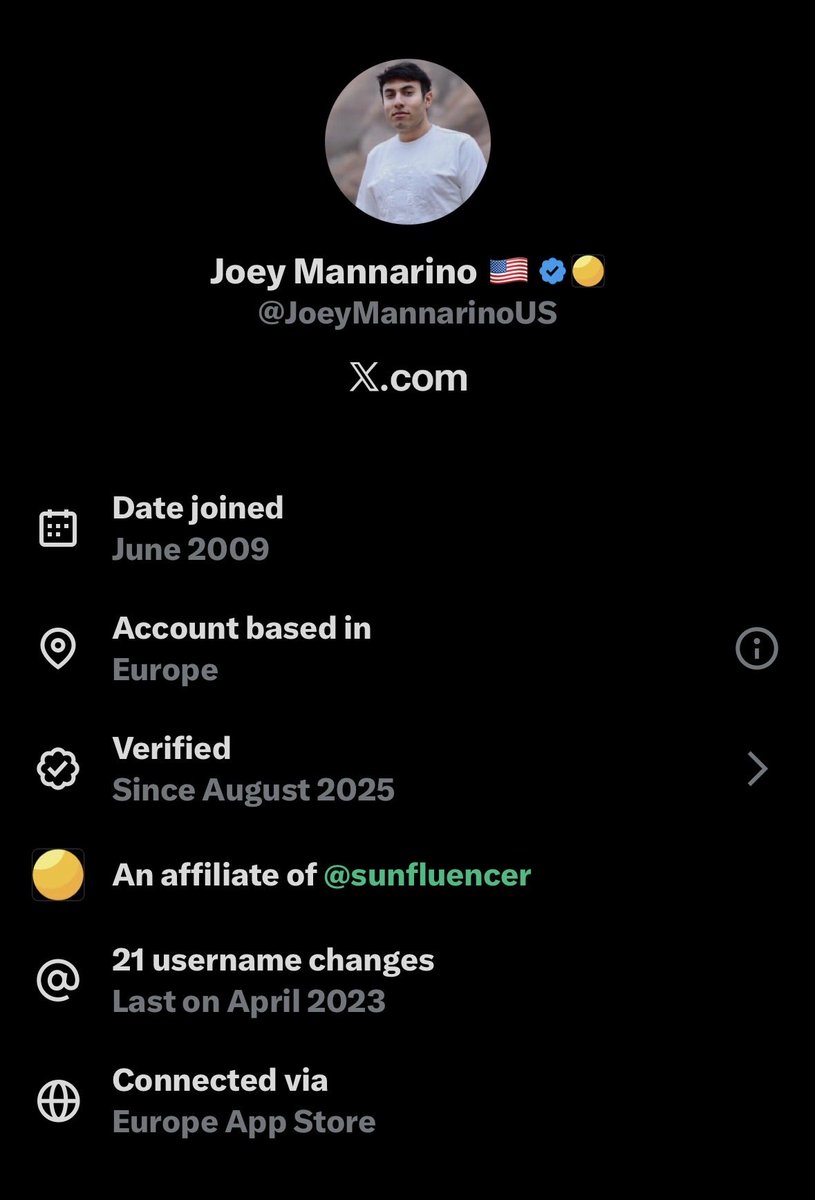Open the @sunfluencer affiliate link
This screenshot has width=815, height=1200.
click(427, 875)
